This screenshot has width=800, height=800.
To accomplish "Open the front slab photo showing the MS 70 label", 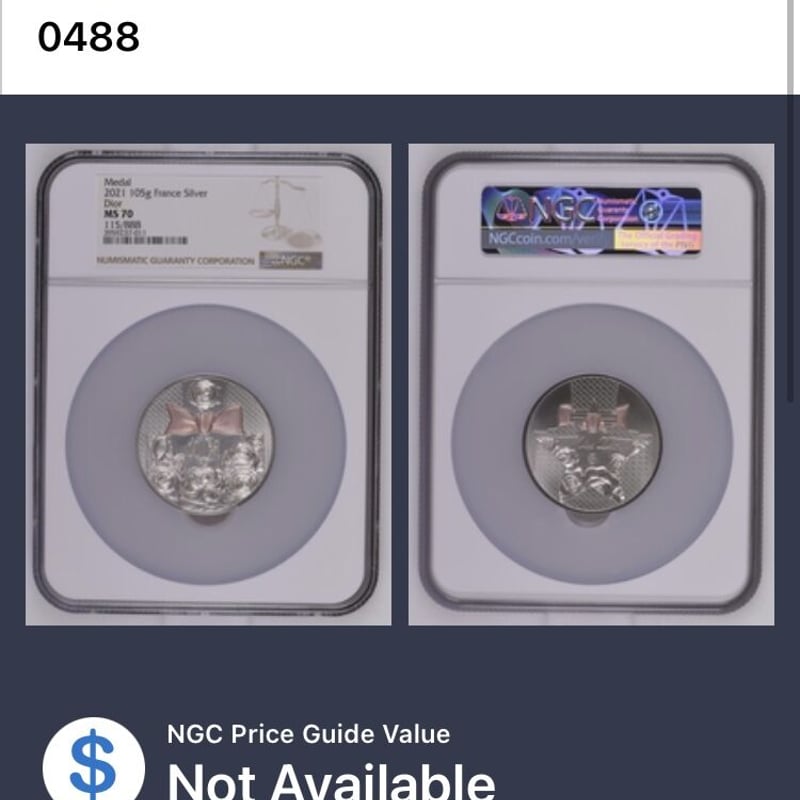I will click(208, 385).
